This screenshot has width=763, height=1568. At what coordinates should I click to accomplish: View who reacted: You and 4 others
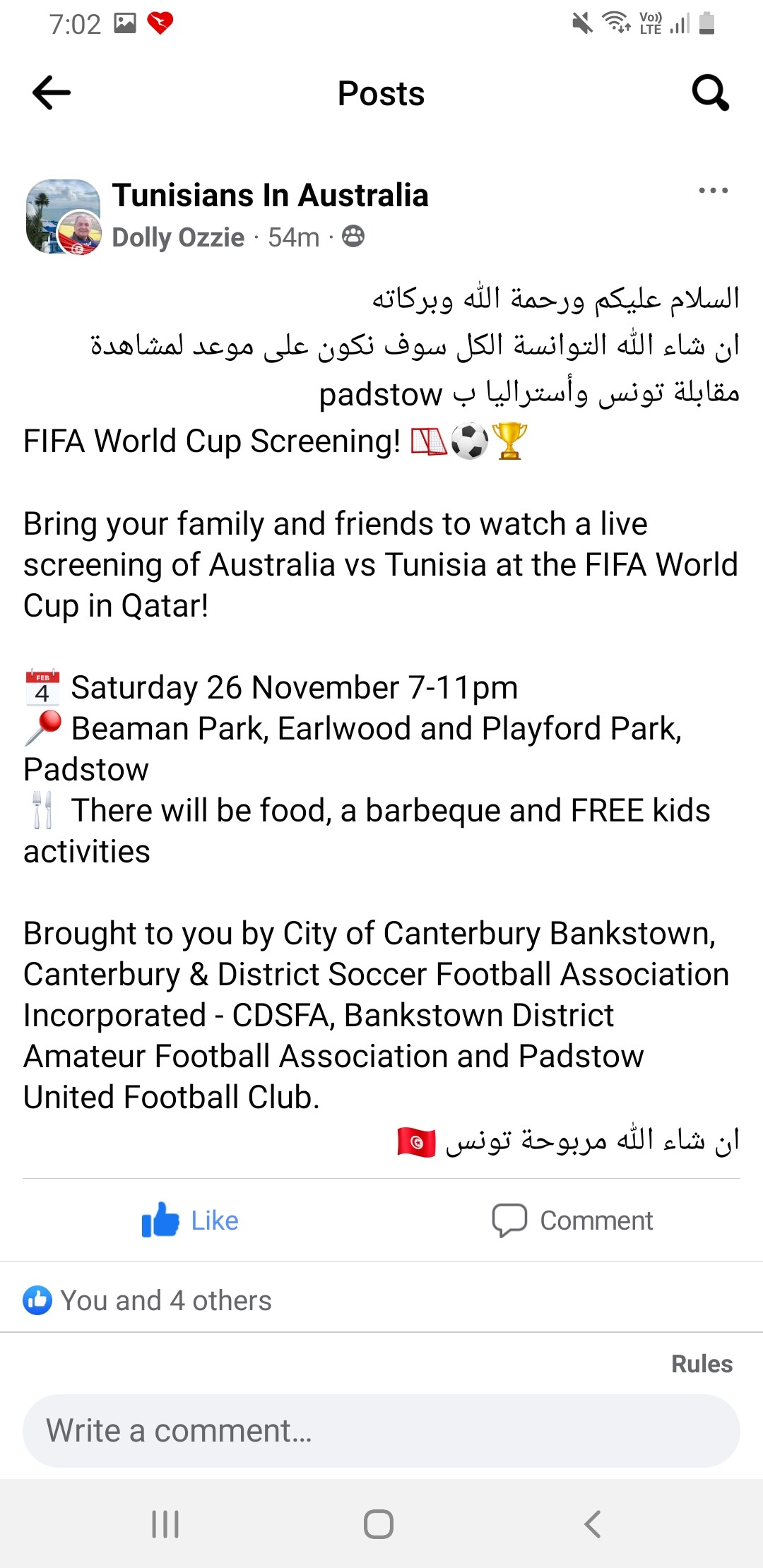pos(148,1300)
